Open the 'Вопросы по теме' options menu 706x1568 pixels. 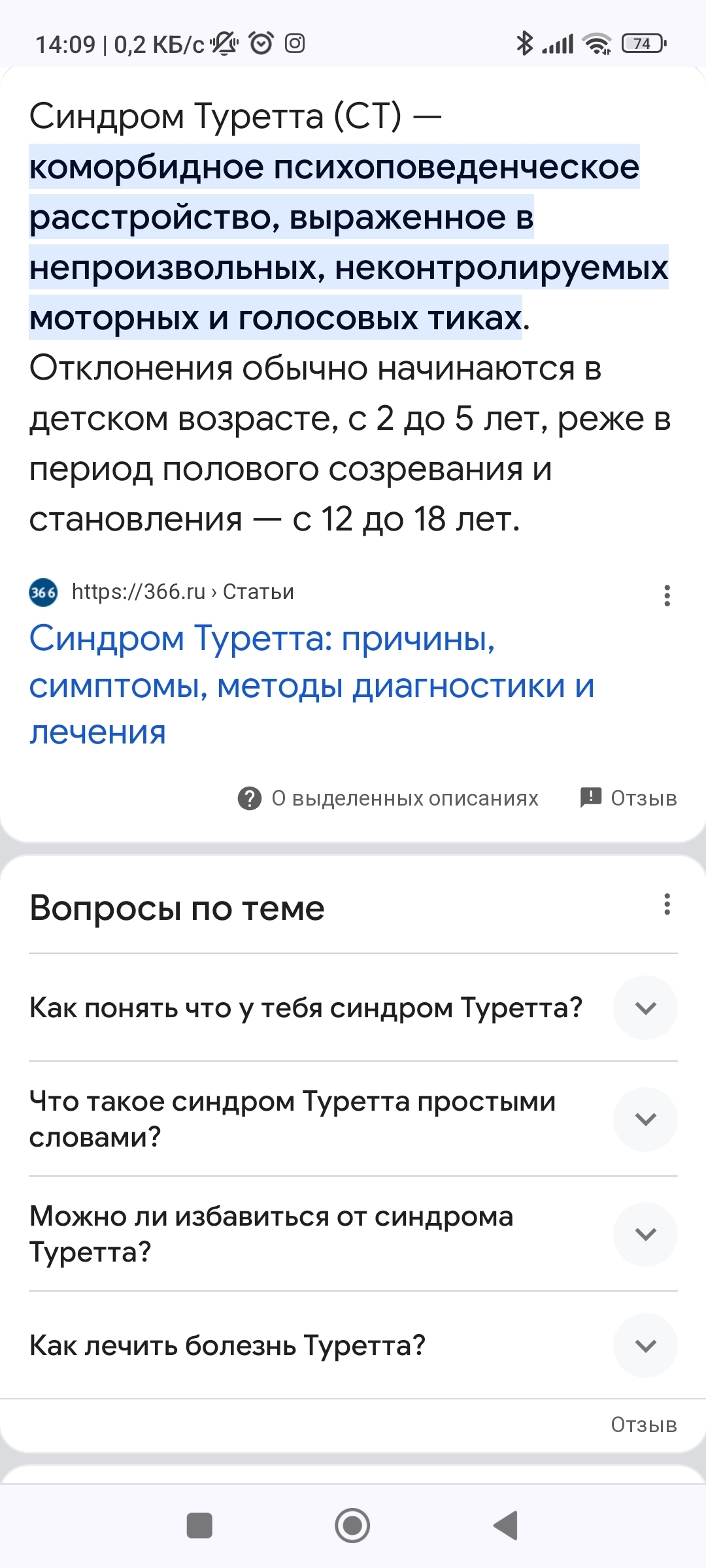click(667, 904)
